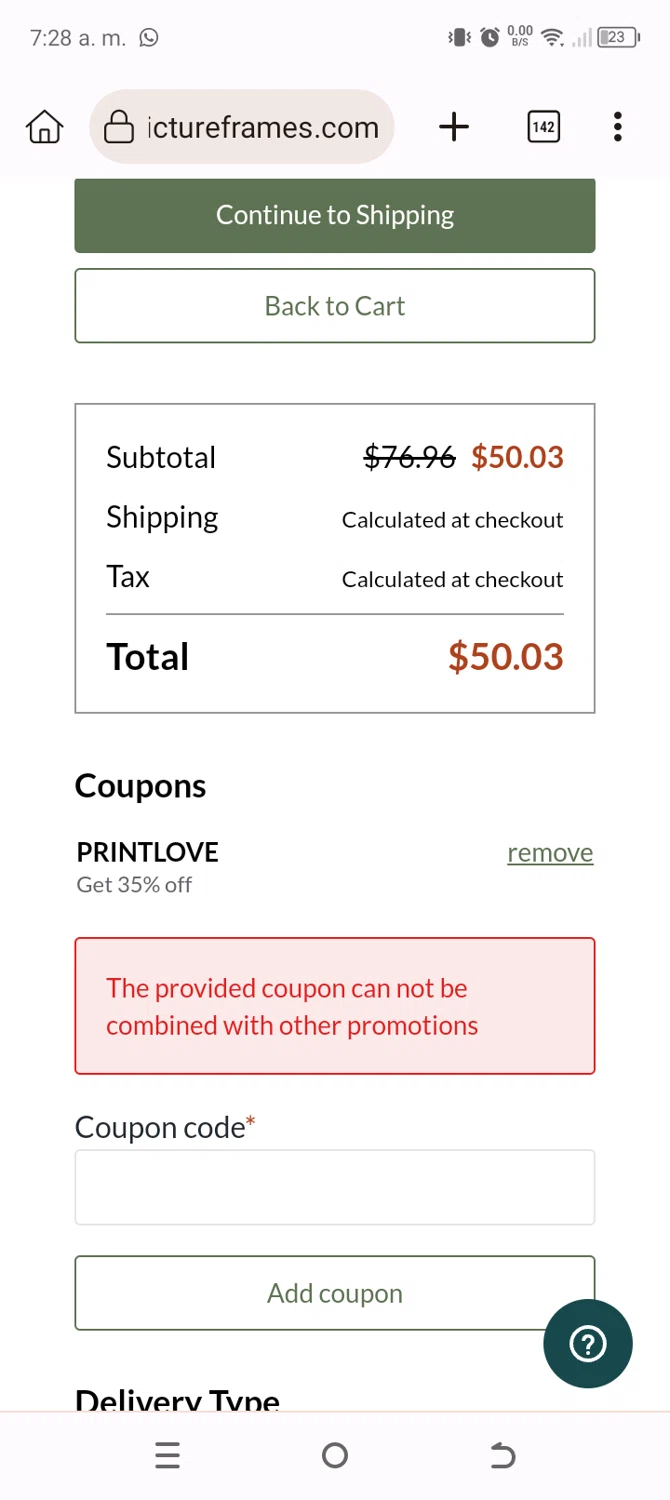Image resolution: width=670 pixels, height=1500 pixels.
Task: Open the browser home page
Action: (44, 127)
